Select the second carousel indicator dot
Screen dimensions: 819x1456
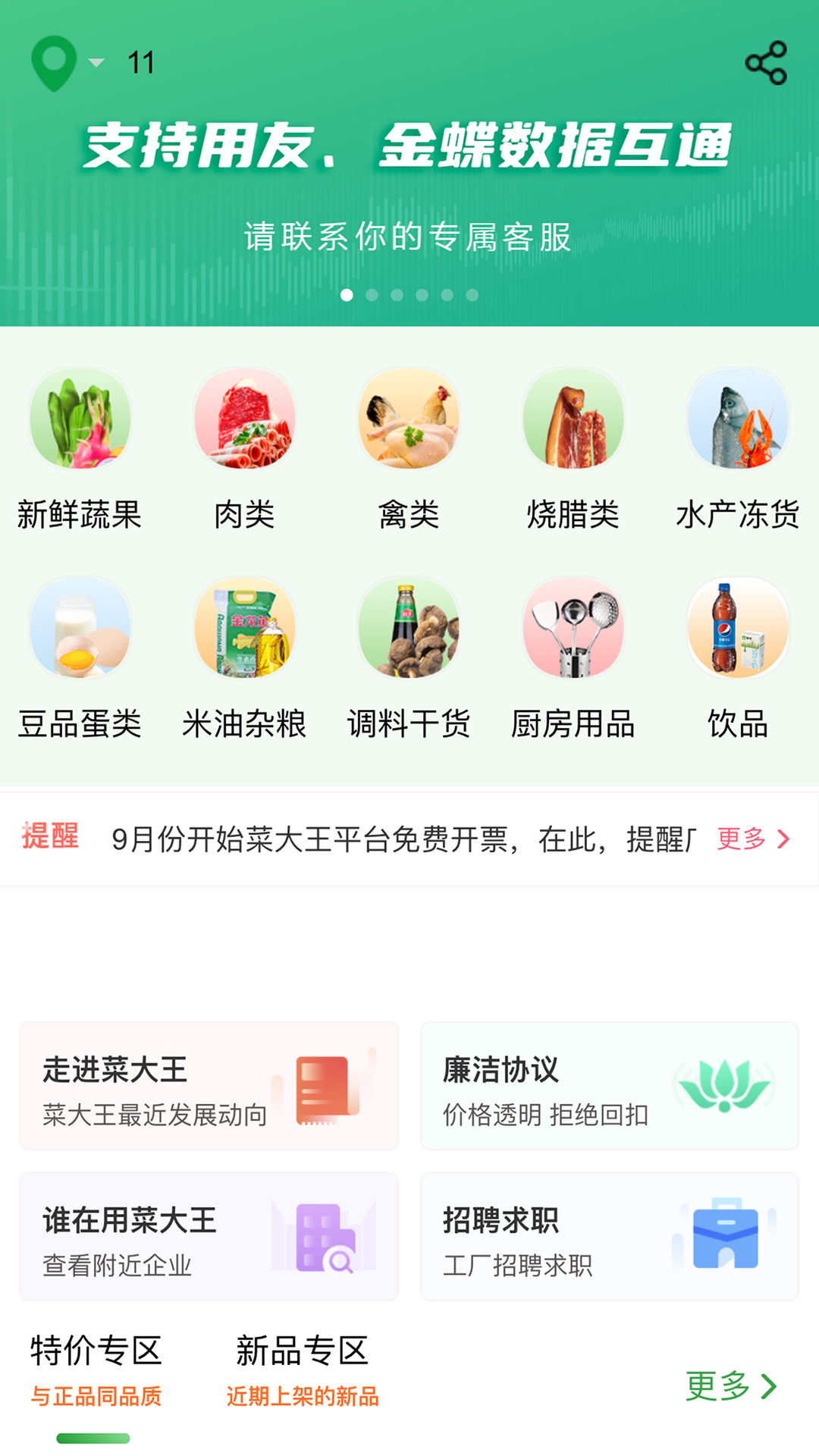(371, 294)
